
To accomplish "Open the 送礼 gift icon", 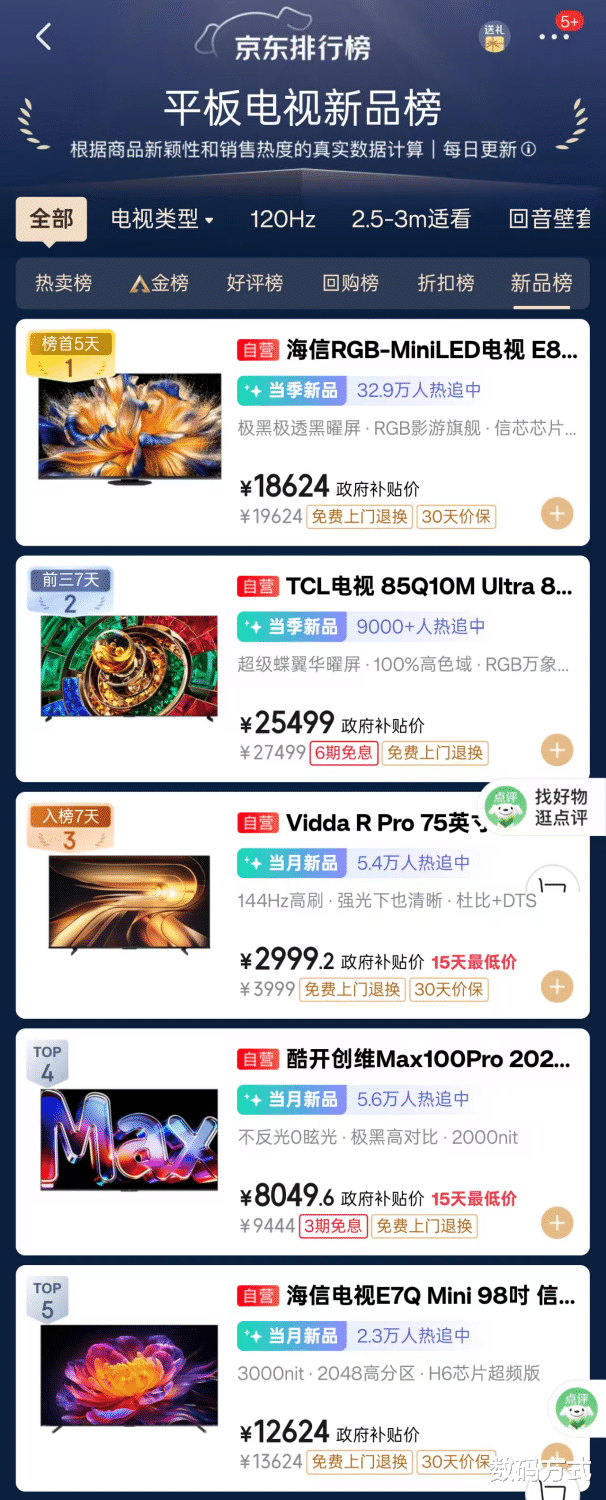I will click(494, 38).
